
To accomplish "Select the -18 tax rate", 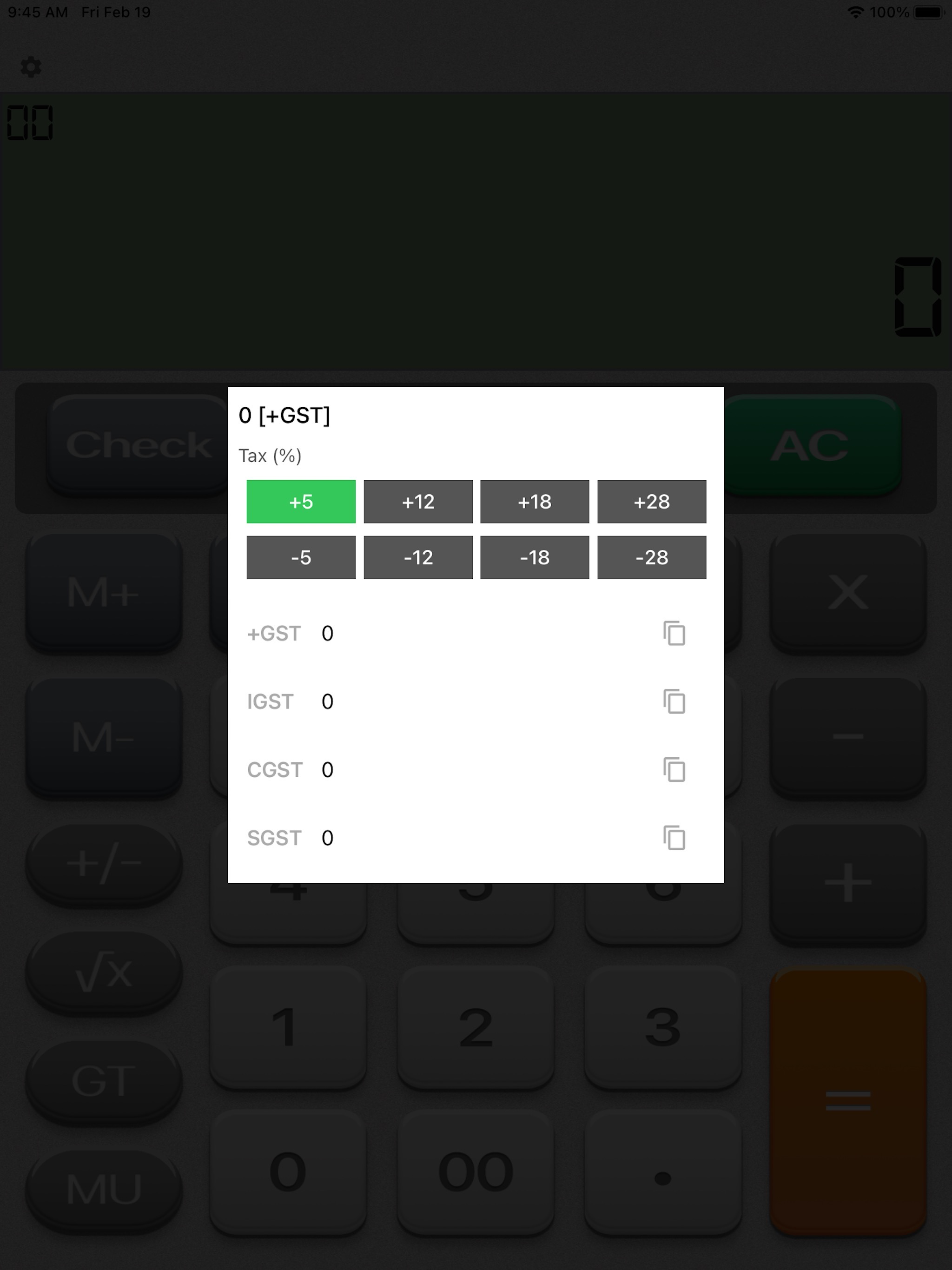I will (x=534, y=557).
